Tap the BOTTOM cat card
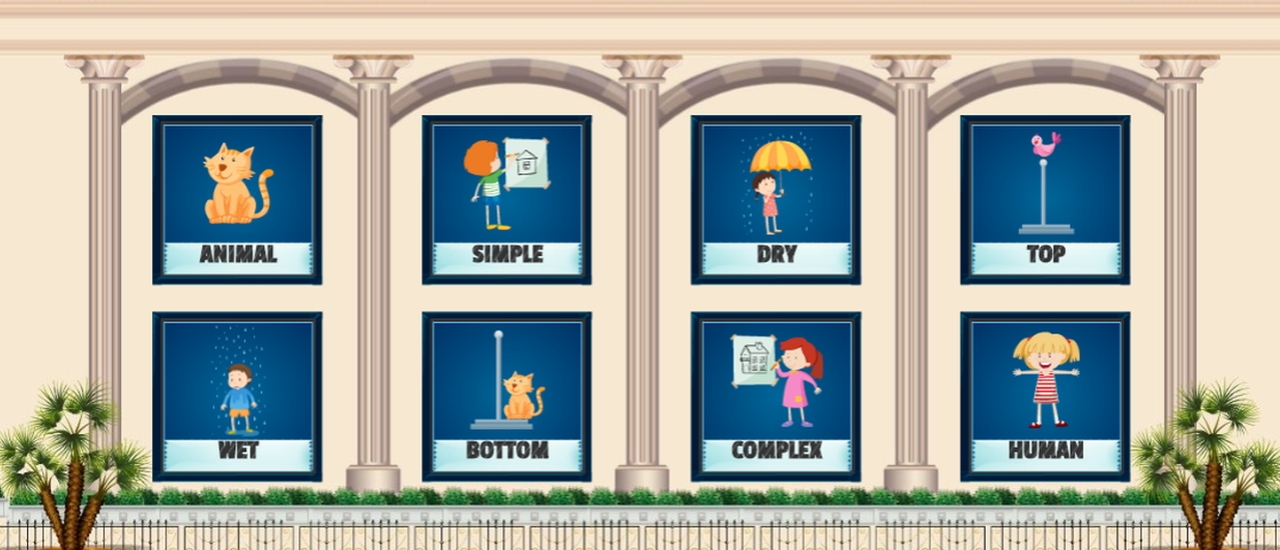Image resolution: width=1280 pixels, height=550 pixels. click(x=506, y=396)
